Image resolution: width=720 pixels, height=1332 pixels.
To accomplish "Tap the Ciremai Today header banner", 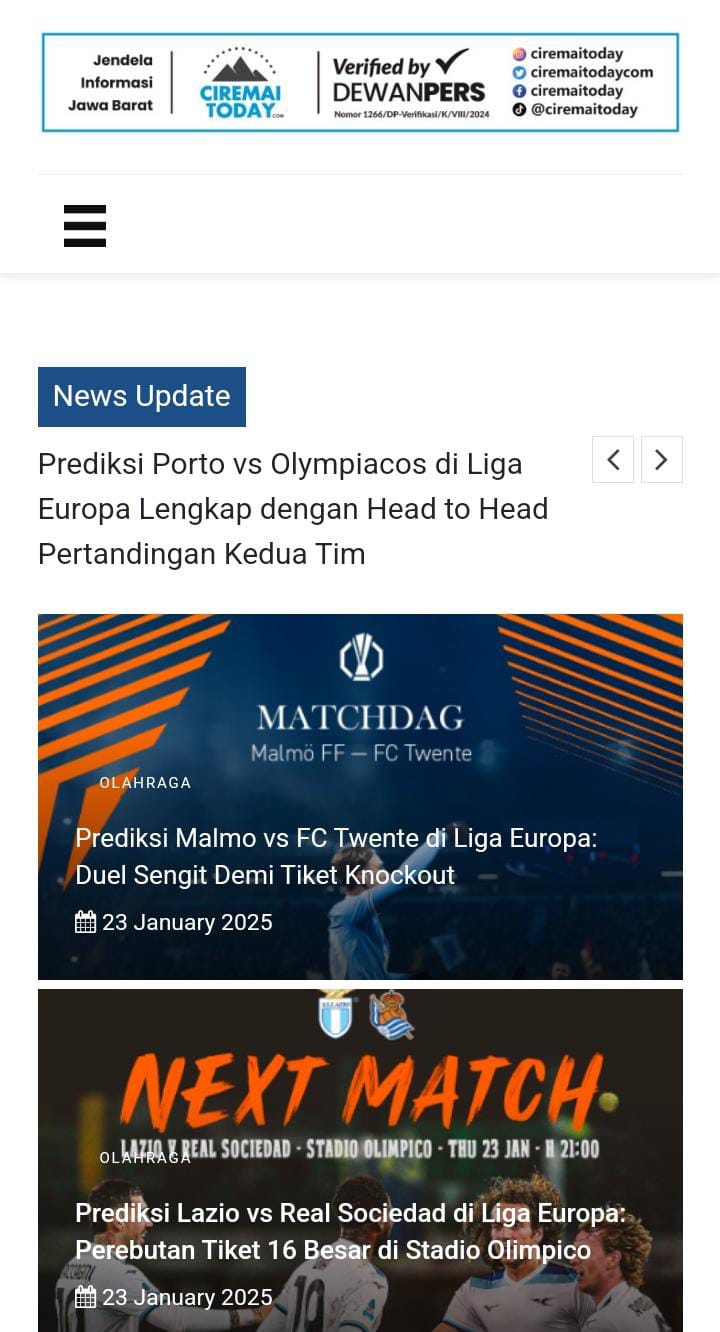I will [x=360, y=82].
